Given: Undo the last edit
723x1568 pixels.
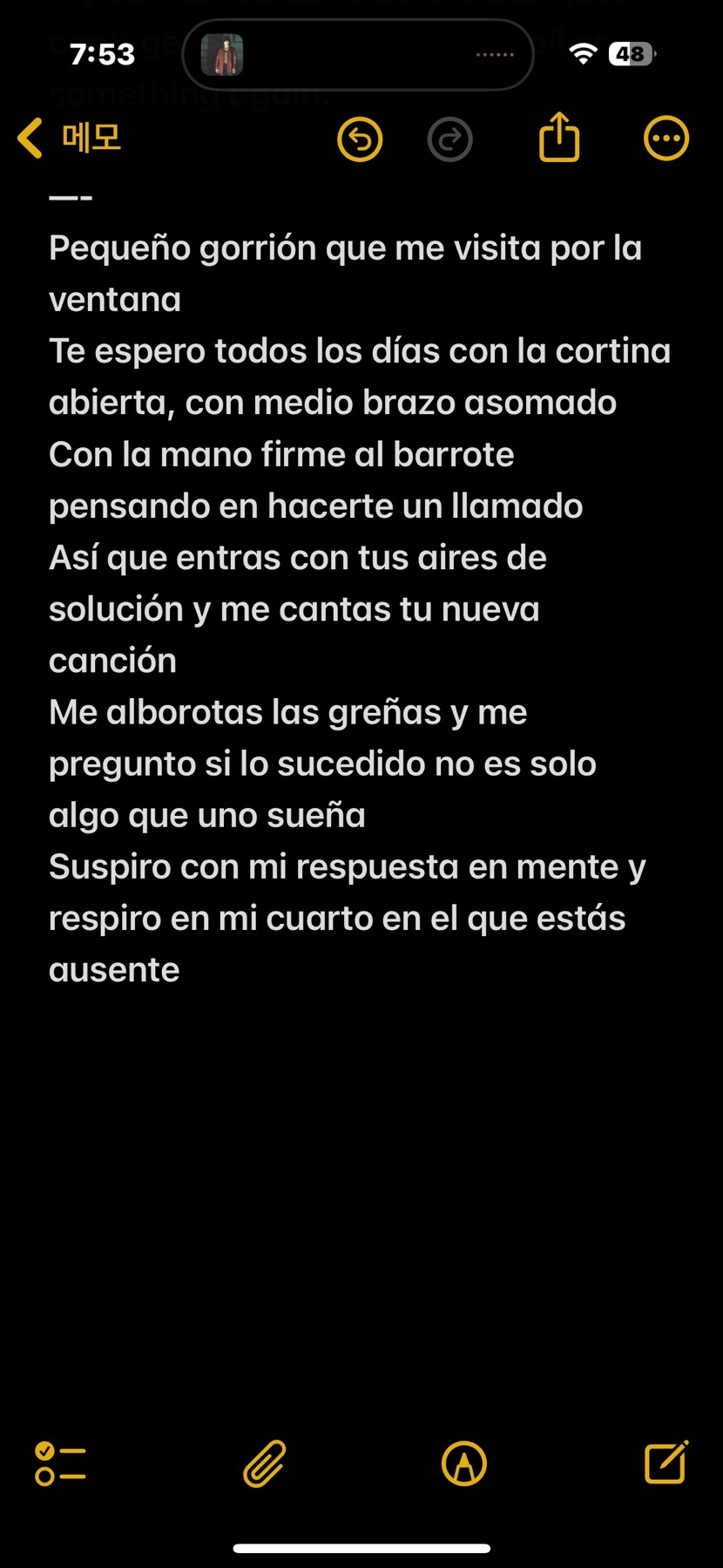Looking at the screenshot, I should pos(360,139).
